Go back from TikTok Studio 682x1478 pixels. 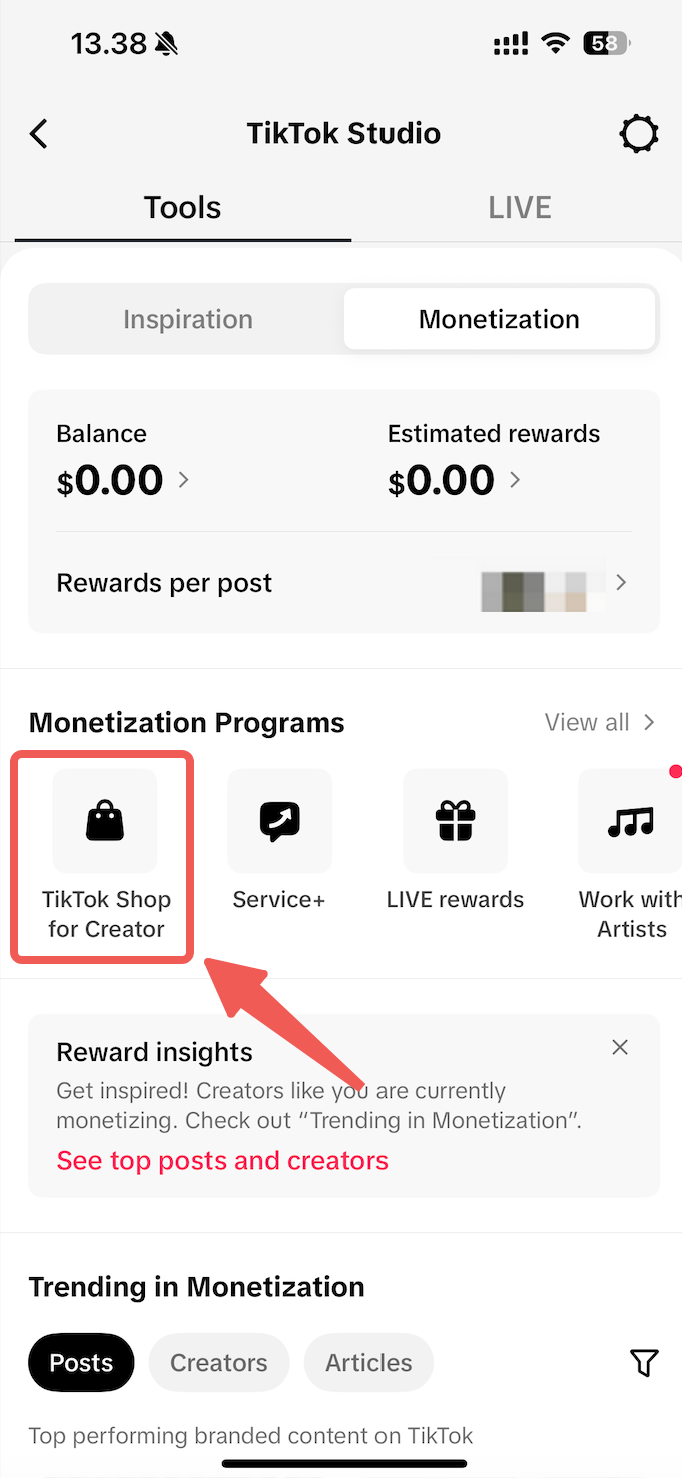tap(39, 134)
